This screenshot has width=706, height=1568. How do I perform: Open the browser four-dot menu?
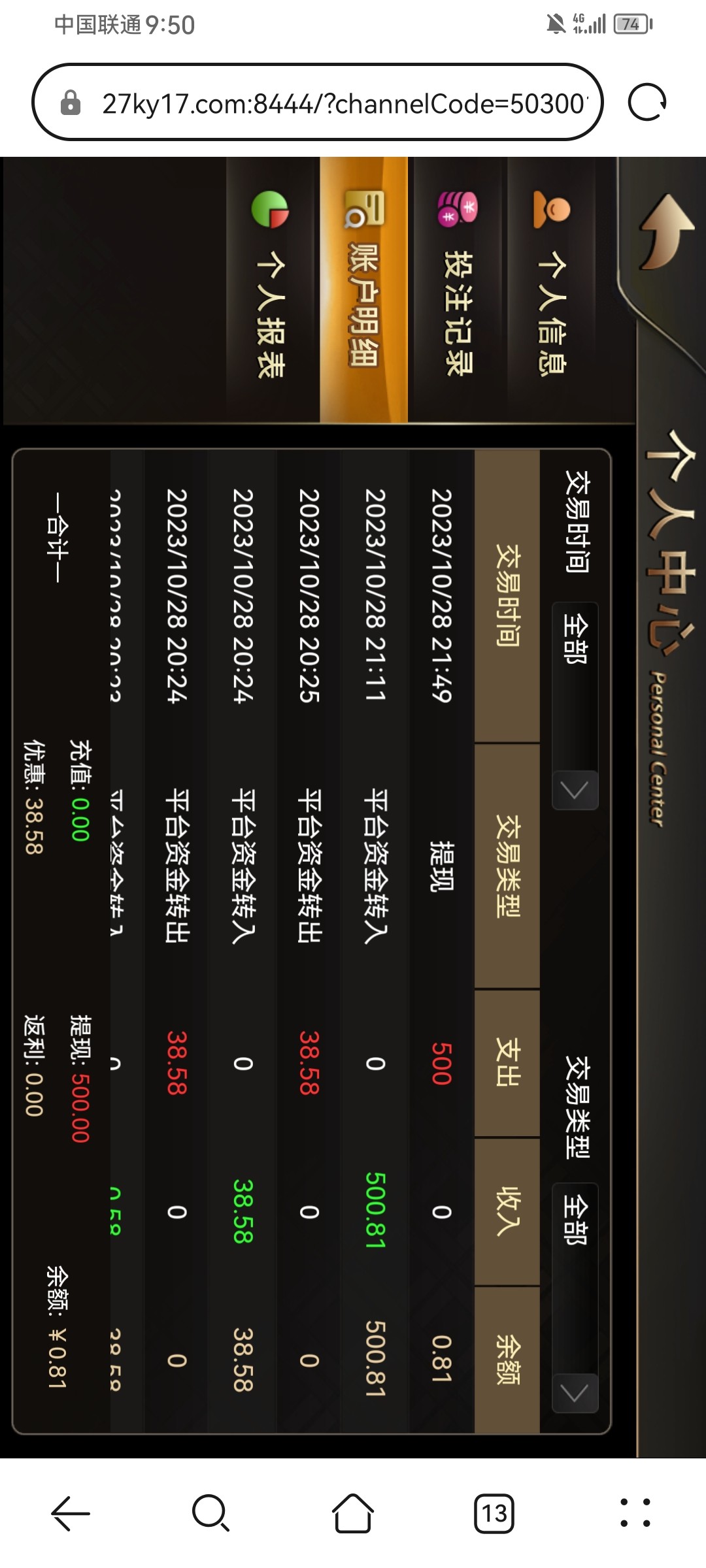635,1513
